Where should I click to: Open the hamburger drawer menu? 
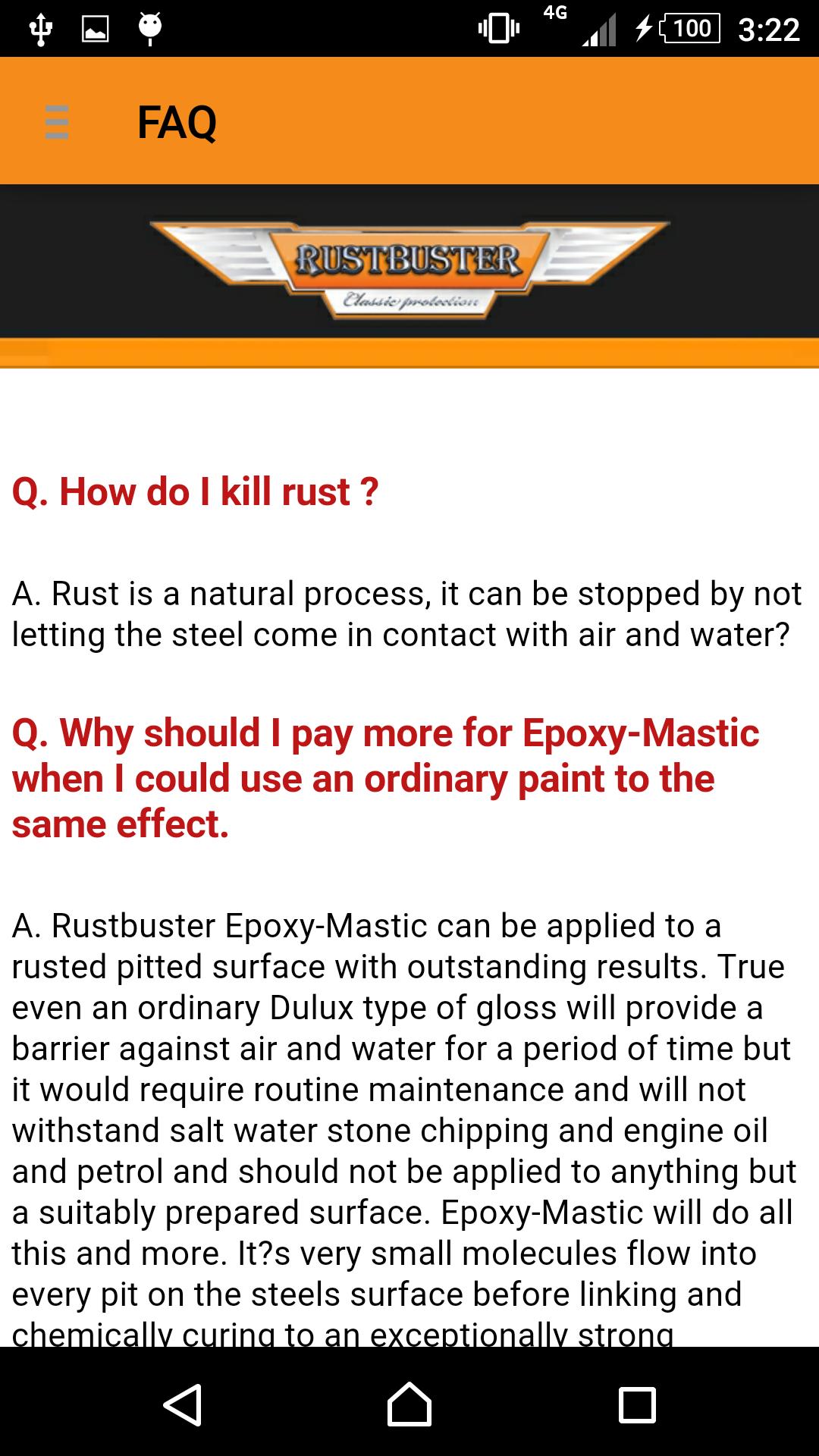coord(57,122)
